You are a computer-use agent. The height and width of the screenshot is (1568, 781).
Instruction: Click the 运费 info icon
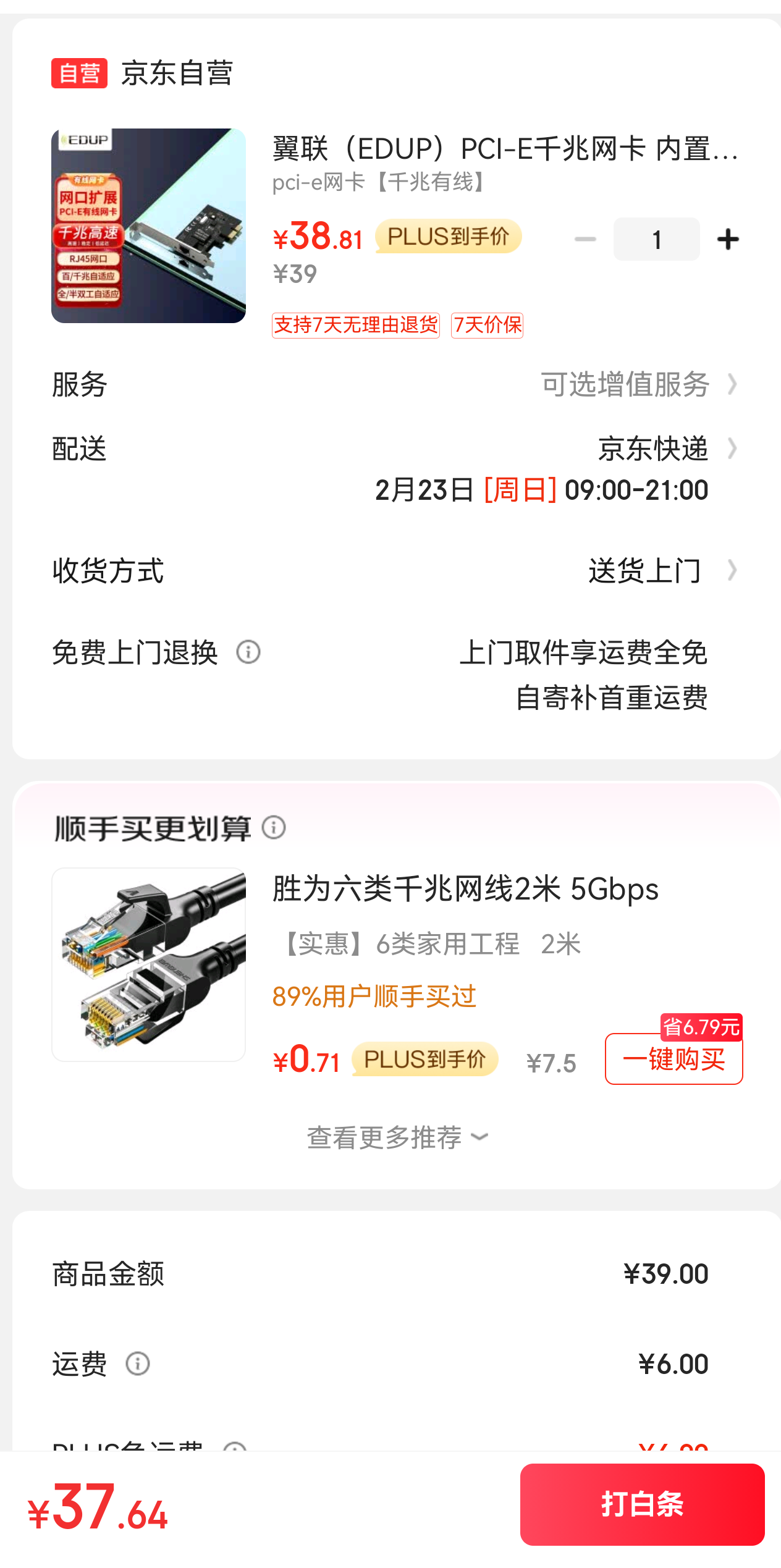point(137,1364)
